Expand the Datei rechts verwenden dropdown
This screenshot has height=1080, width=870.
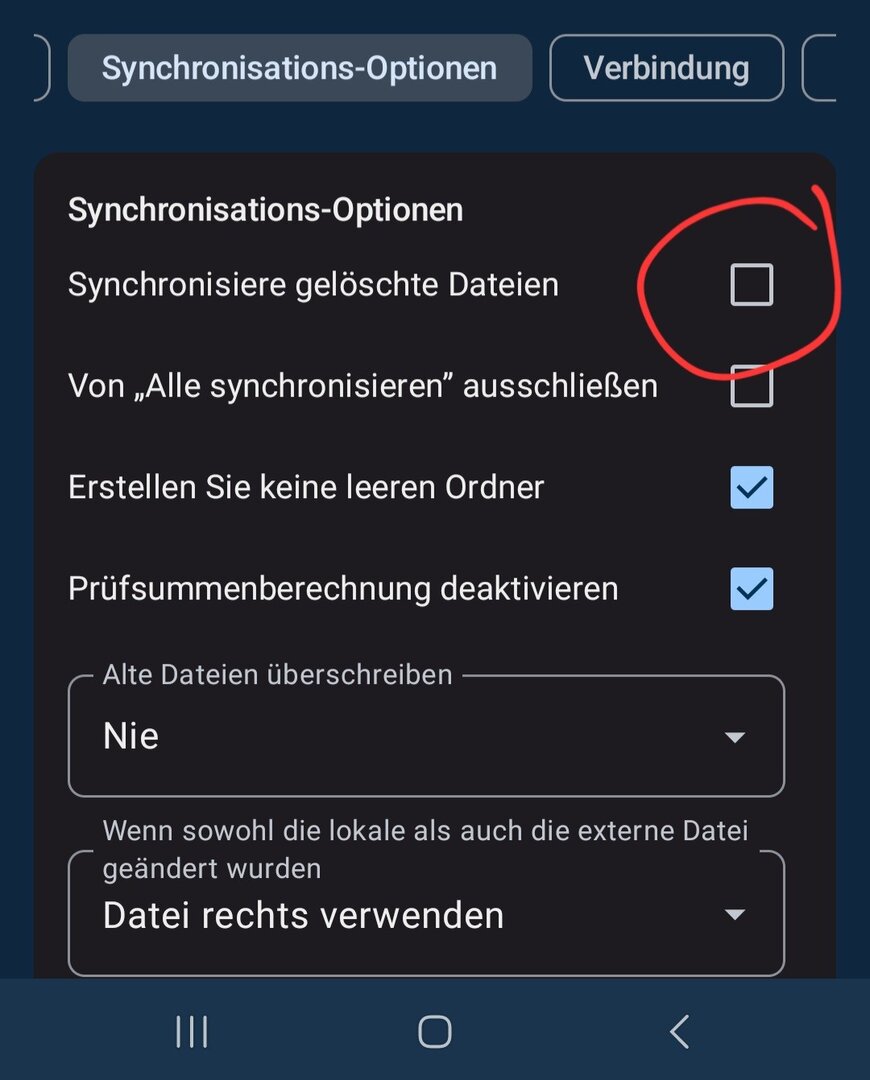[426, 914]
